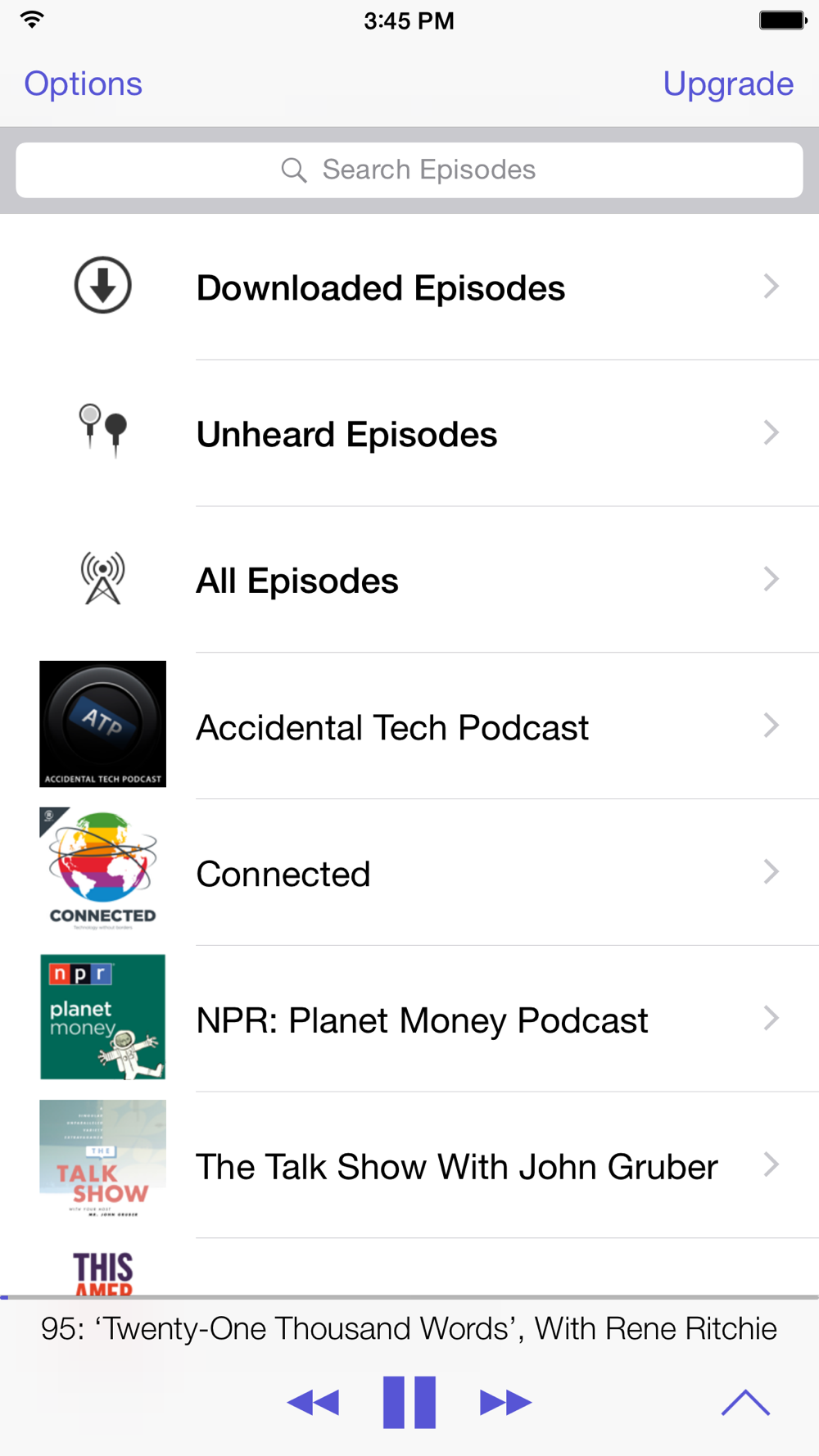
Task: Open NPR: Planet Money Podcast
Action: click(x=409, y=1020)
